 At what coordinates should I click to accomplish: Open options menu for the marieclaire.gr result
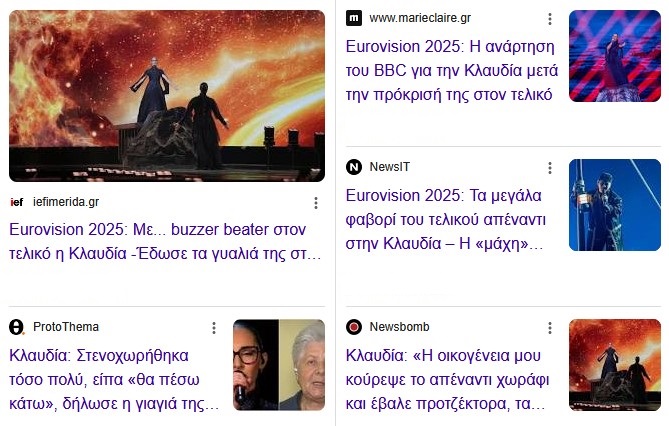click(x=549, y=19)
